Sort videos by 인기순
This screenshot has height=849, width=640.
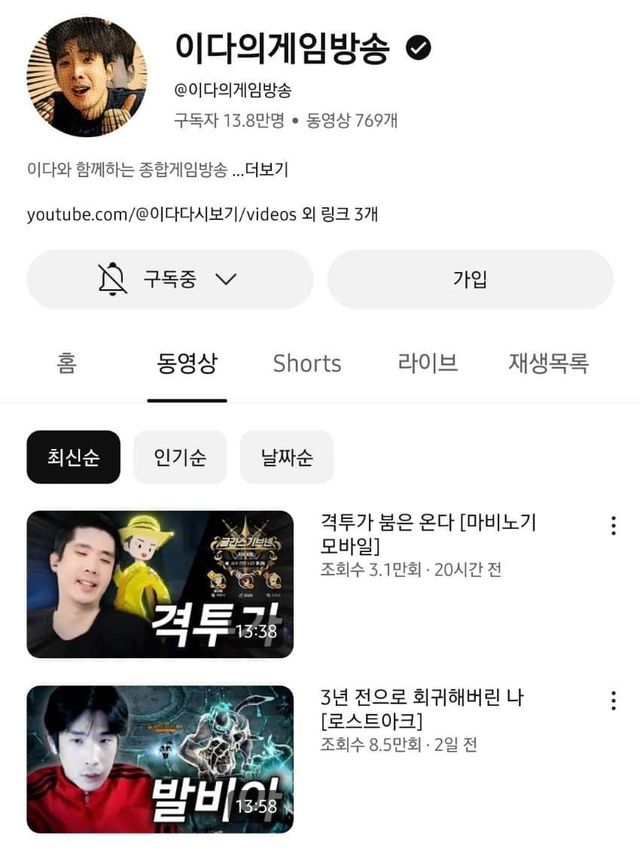pos(180,457)
